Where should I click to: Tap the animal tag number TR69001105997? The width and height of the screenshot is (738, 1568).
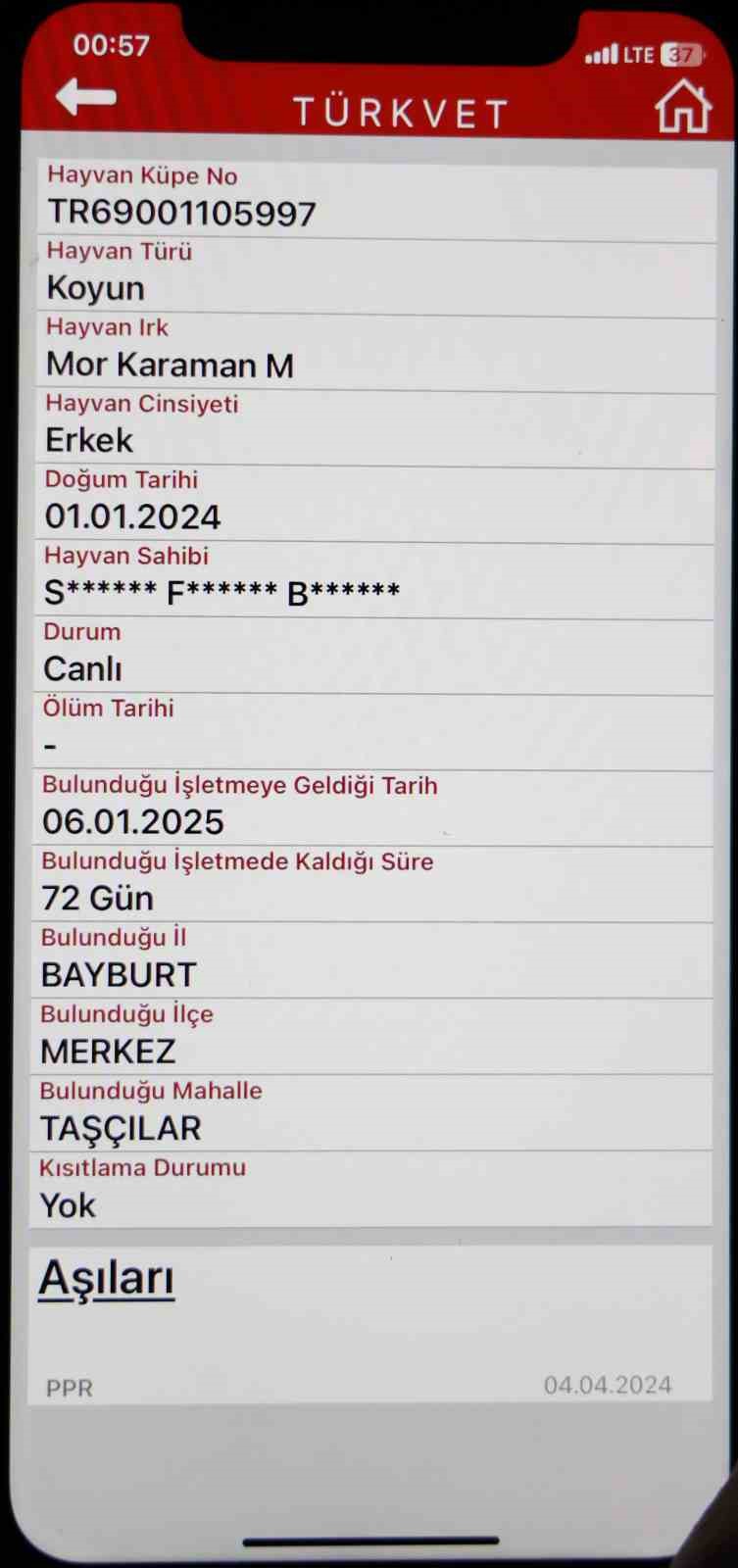(x=181, y=211)
